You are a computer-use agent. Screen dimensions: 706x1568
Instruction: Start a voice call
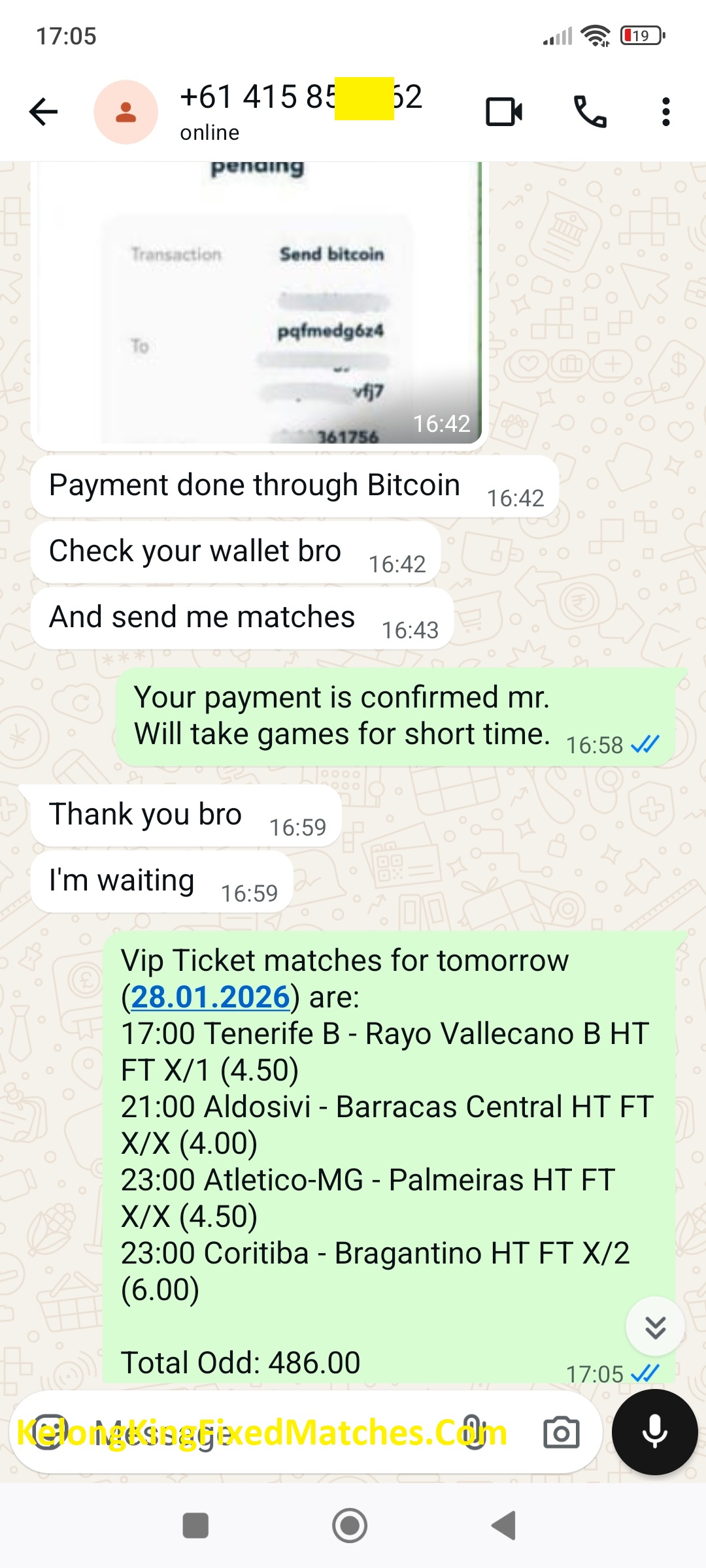[x=590, y=112]
